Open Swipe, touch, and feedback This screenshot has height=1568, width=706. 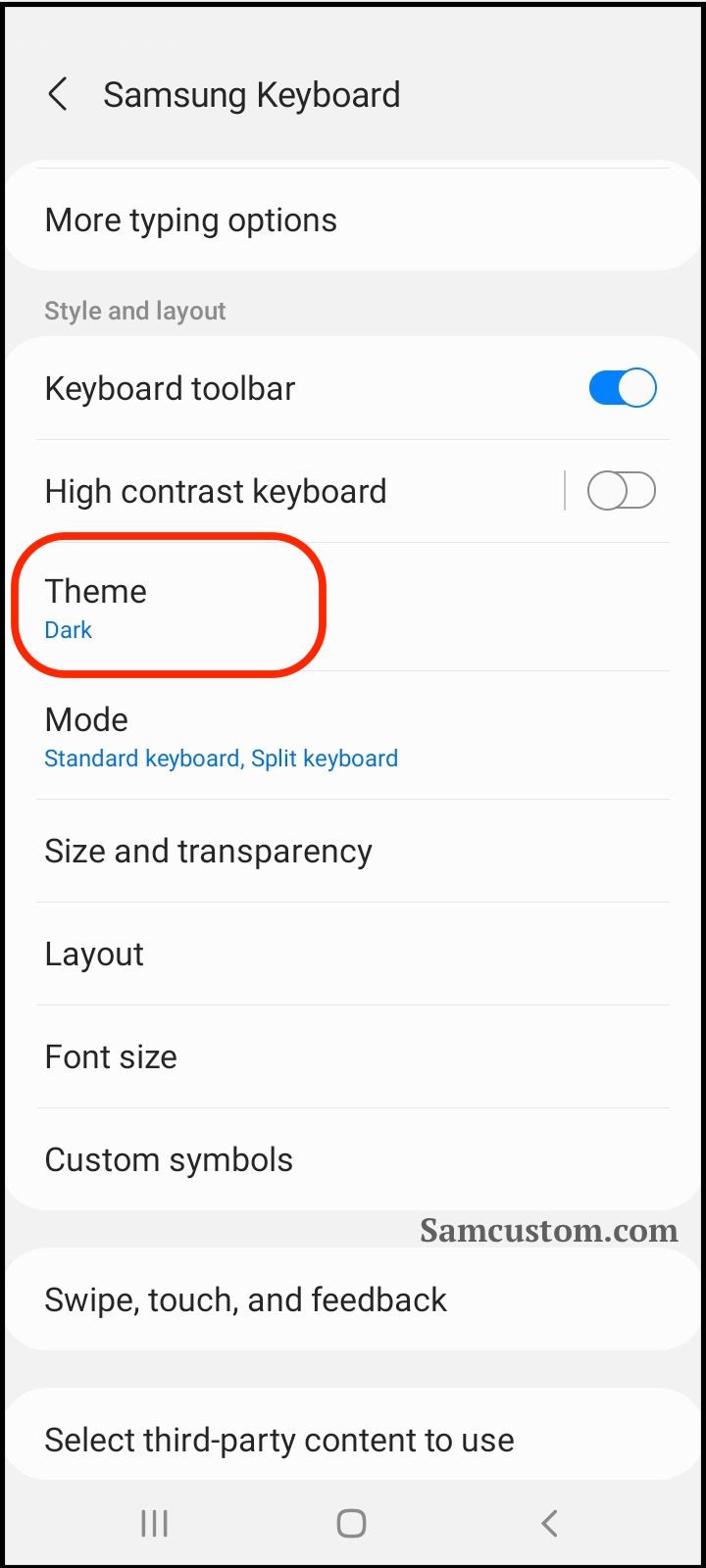(353, 1299)
